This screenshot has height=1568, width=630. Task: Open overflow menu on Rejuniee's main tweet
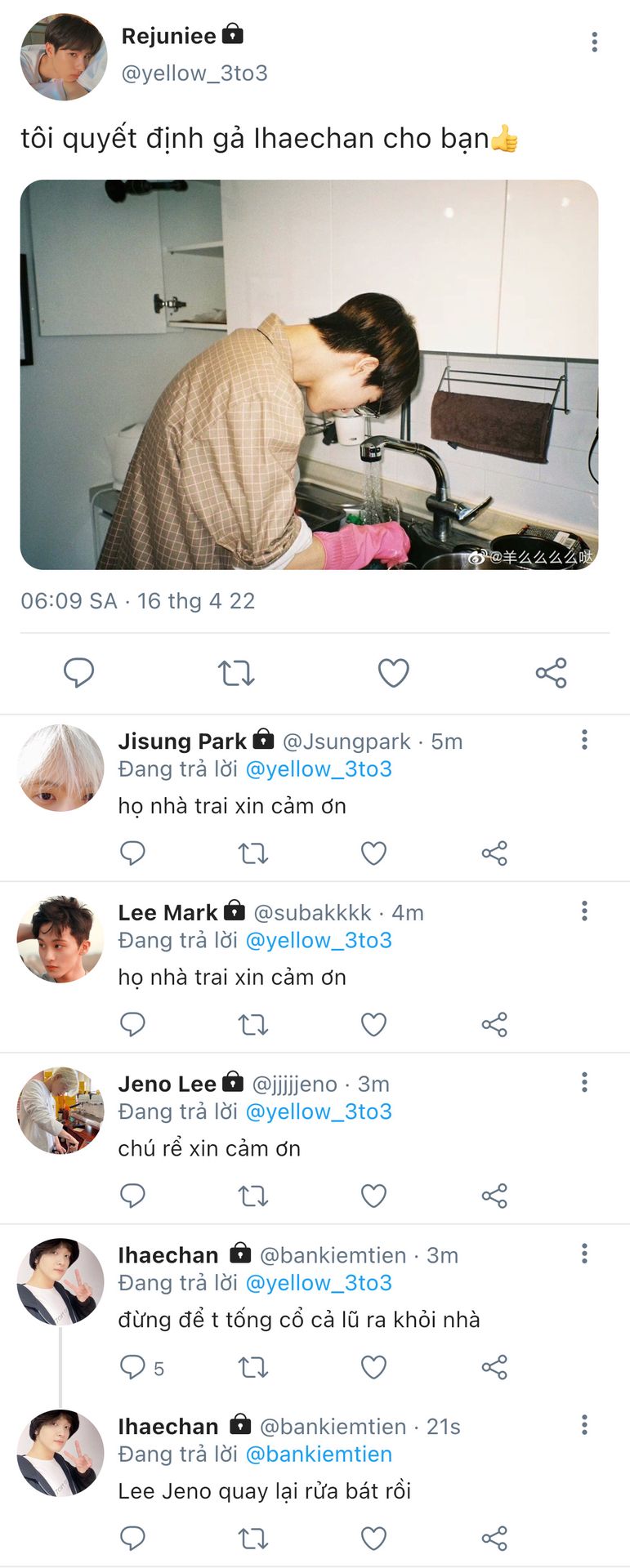click(594, 42)
